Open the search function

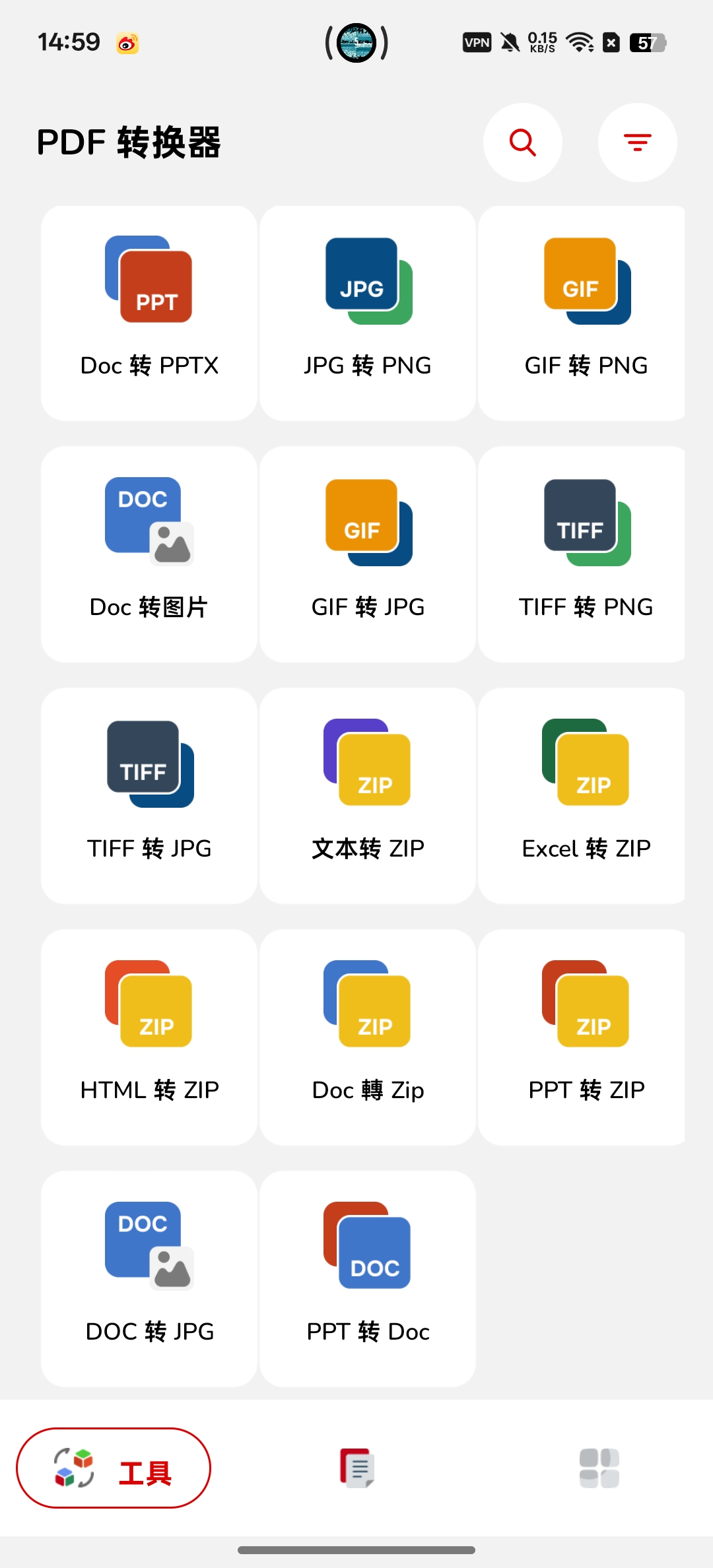522,142
